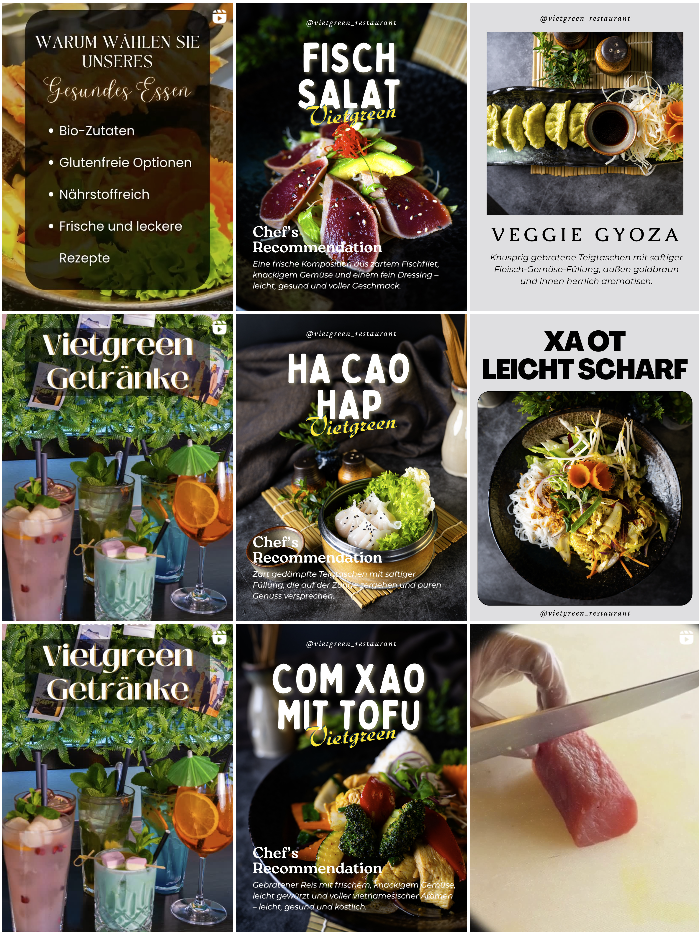Viewport: 700px width, 933px height.
Task: Open the 'Gesundes Essen' reel tile
Action: 117,157
